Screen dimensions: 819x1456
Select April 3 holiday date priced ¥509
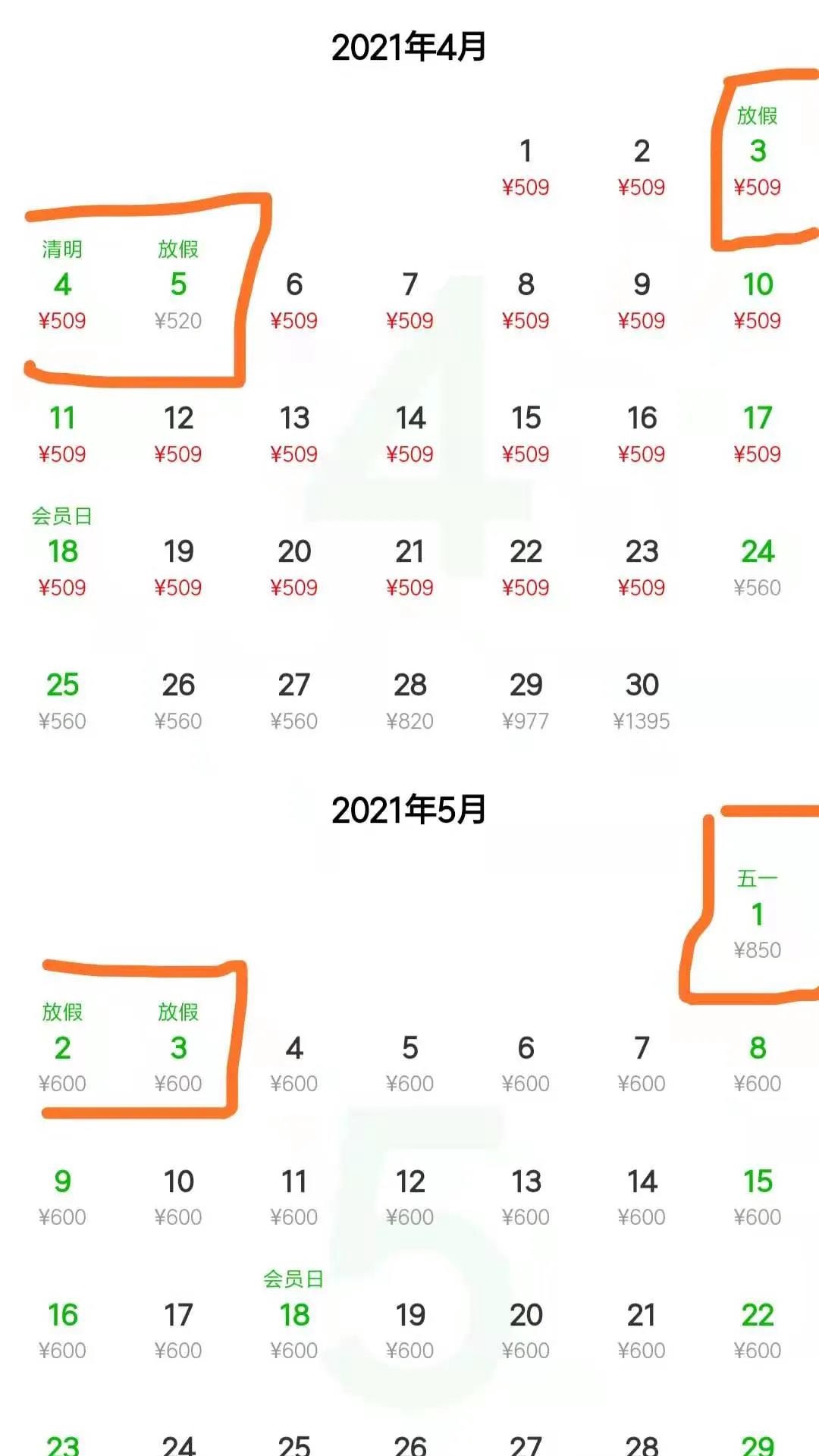pyautogui.click(x=757, y=159)
